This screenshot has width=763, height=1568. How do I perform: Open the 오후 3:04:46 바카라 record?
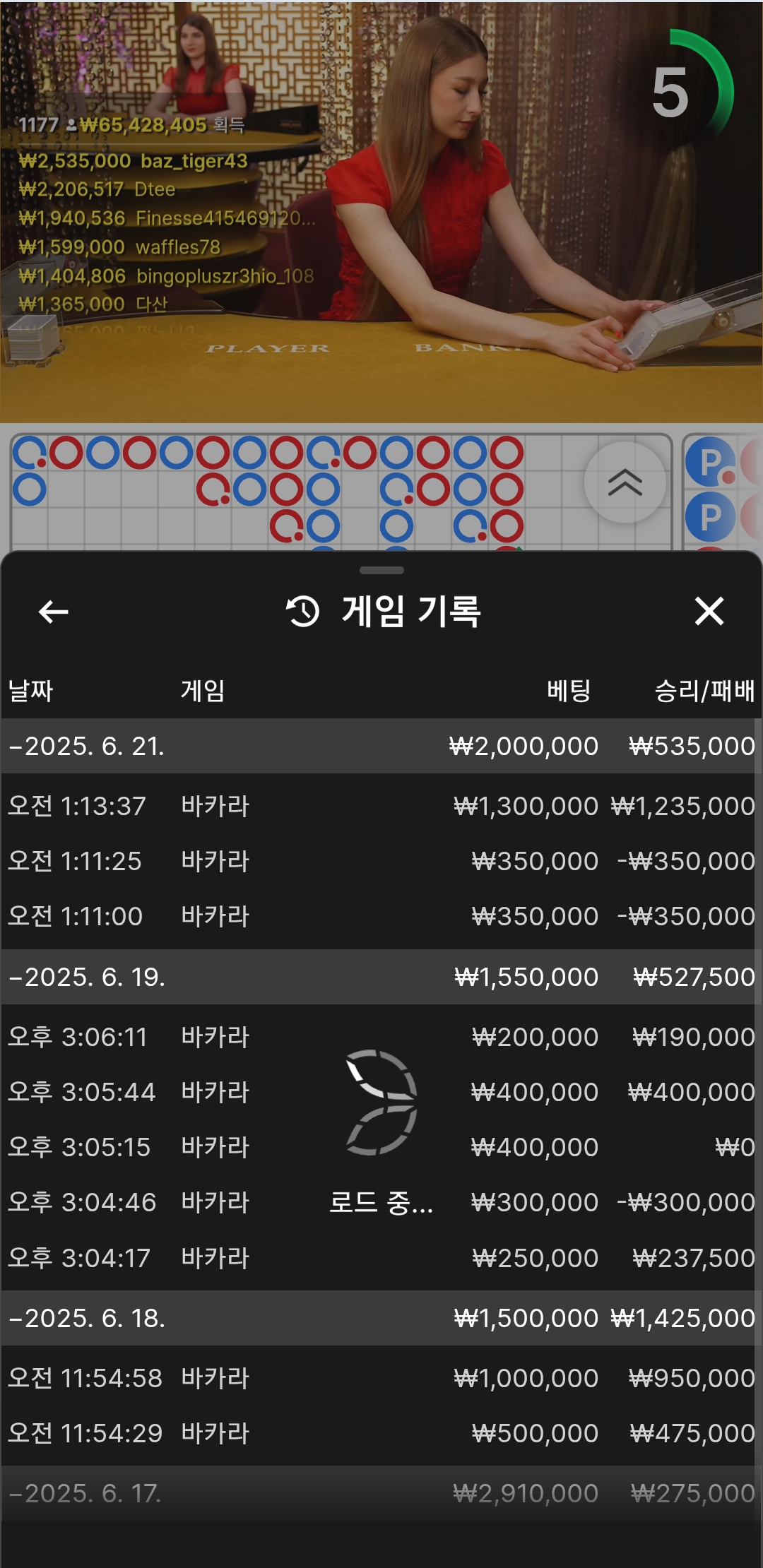[381, 1202]
